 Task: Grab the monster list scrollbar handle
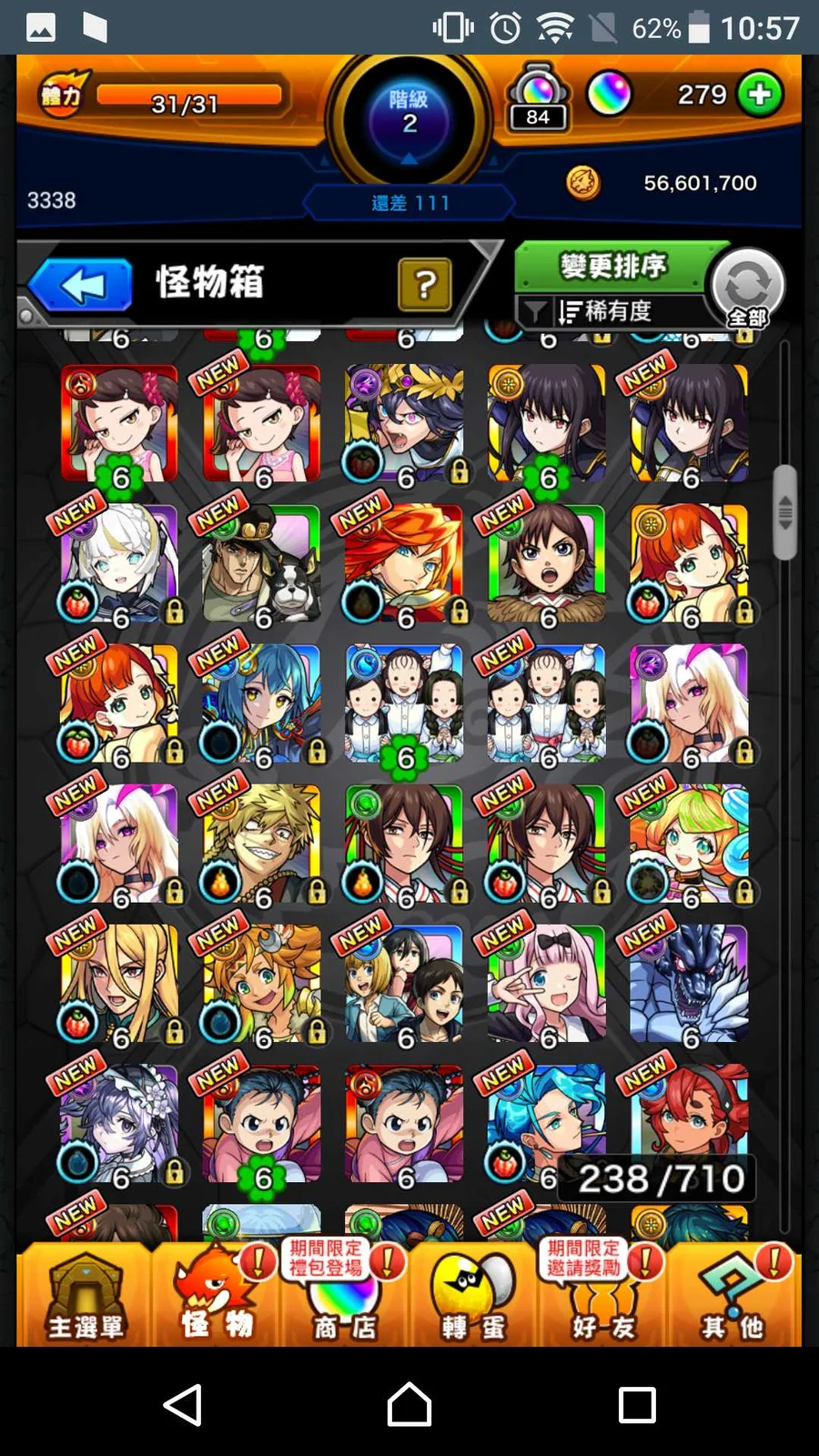click(784, 512)
